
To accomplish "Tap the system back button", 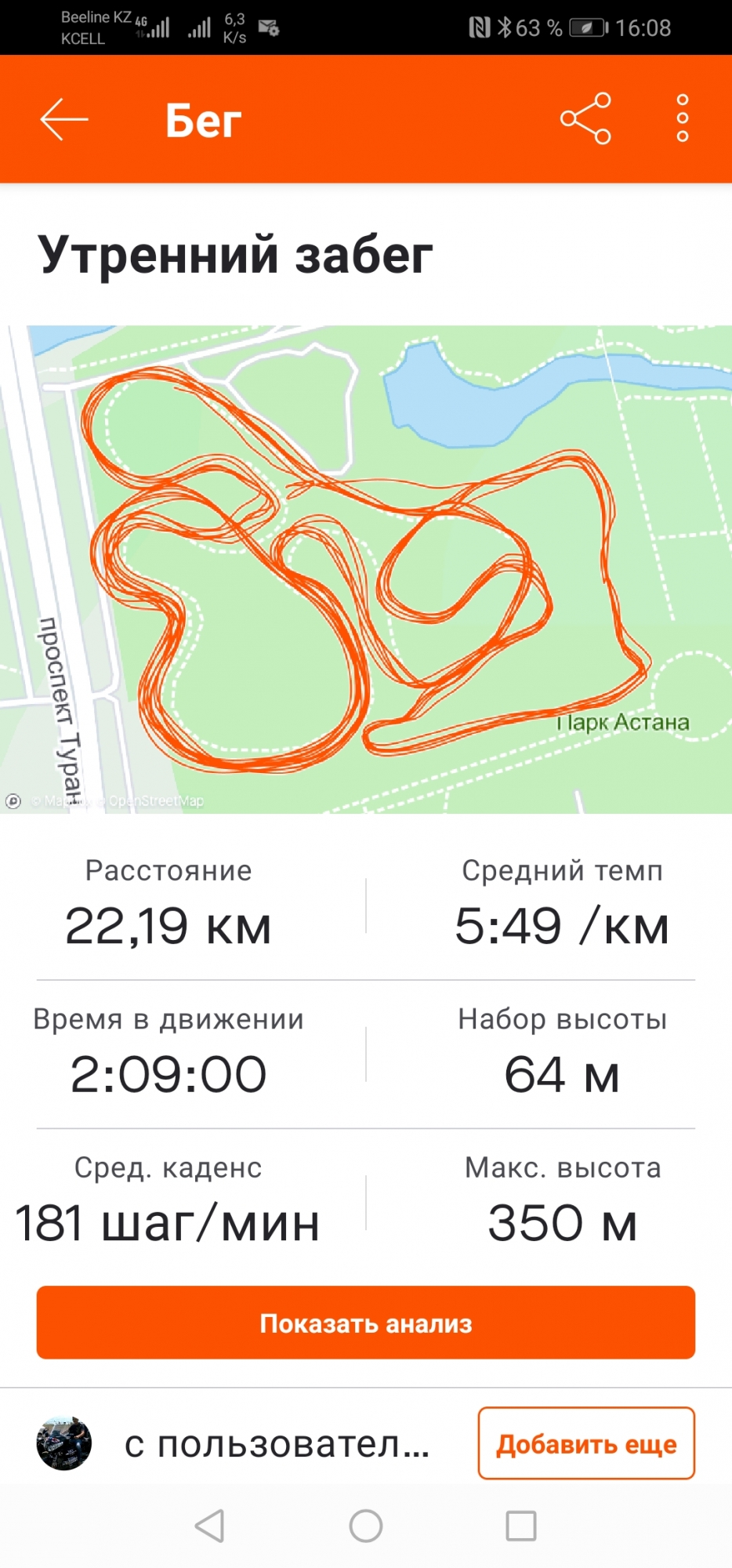I will (209, 1526).
